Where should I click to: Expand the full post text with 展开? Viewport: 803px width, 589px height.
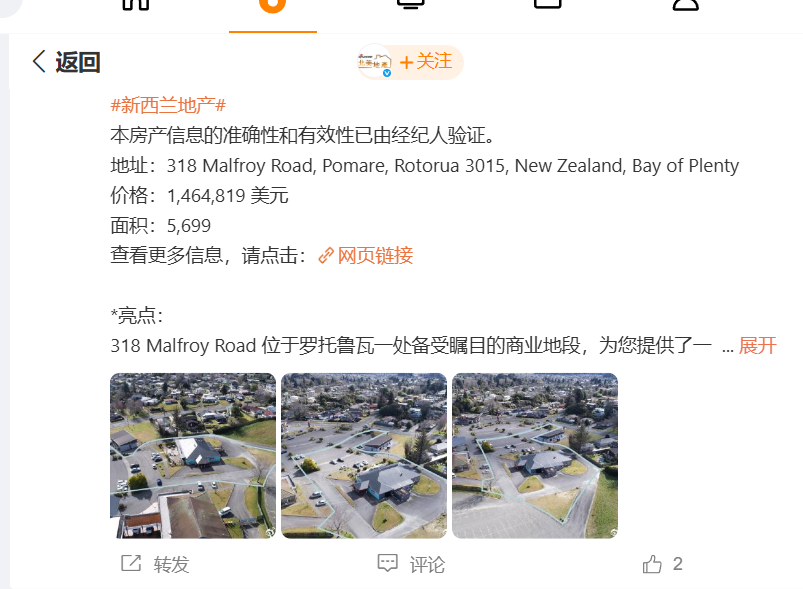pos(757,346)
